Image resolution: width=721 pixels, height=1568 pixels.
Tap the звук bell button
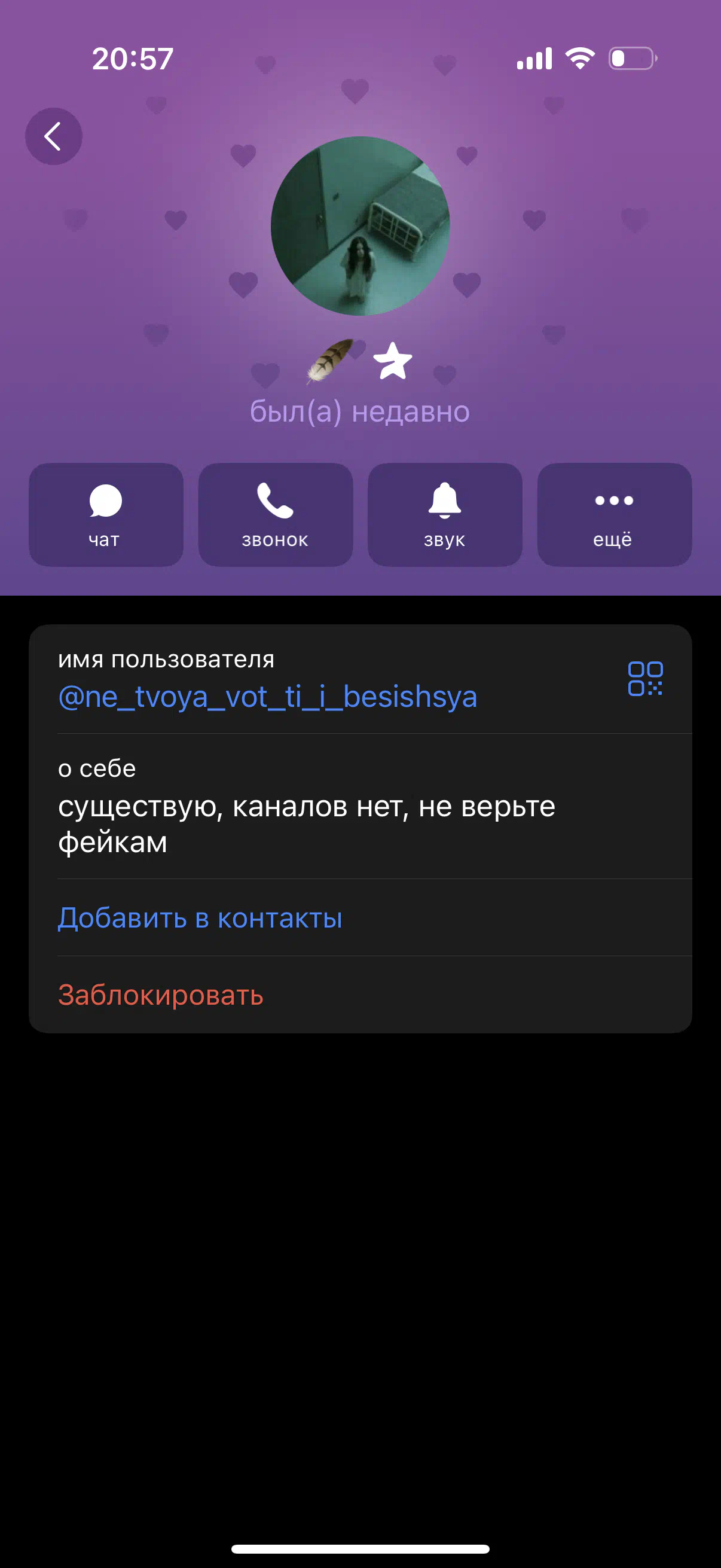tap(445, 515)
